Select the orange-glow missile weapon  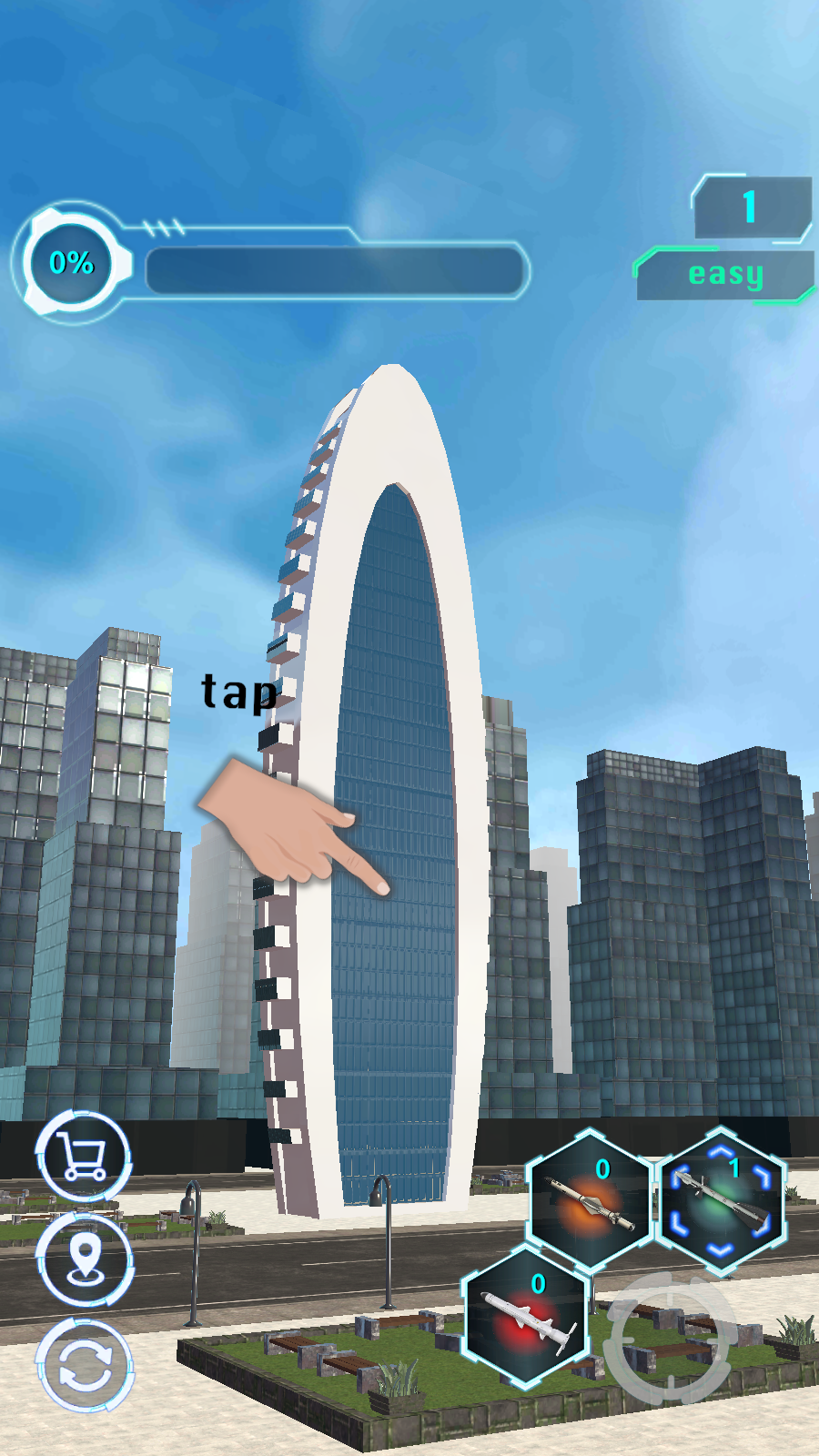591,1200
